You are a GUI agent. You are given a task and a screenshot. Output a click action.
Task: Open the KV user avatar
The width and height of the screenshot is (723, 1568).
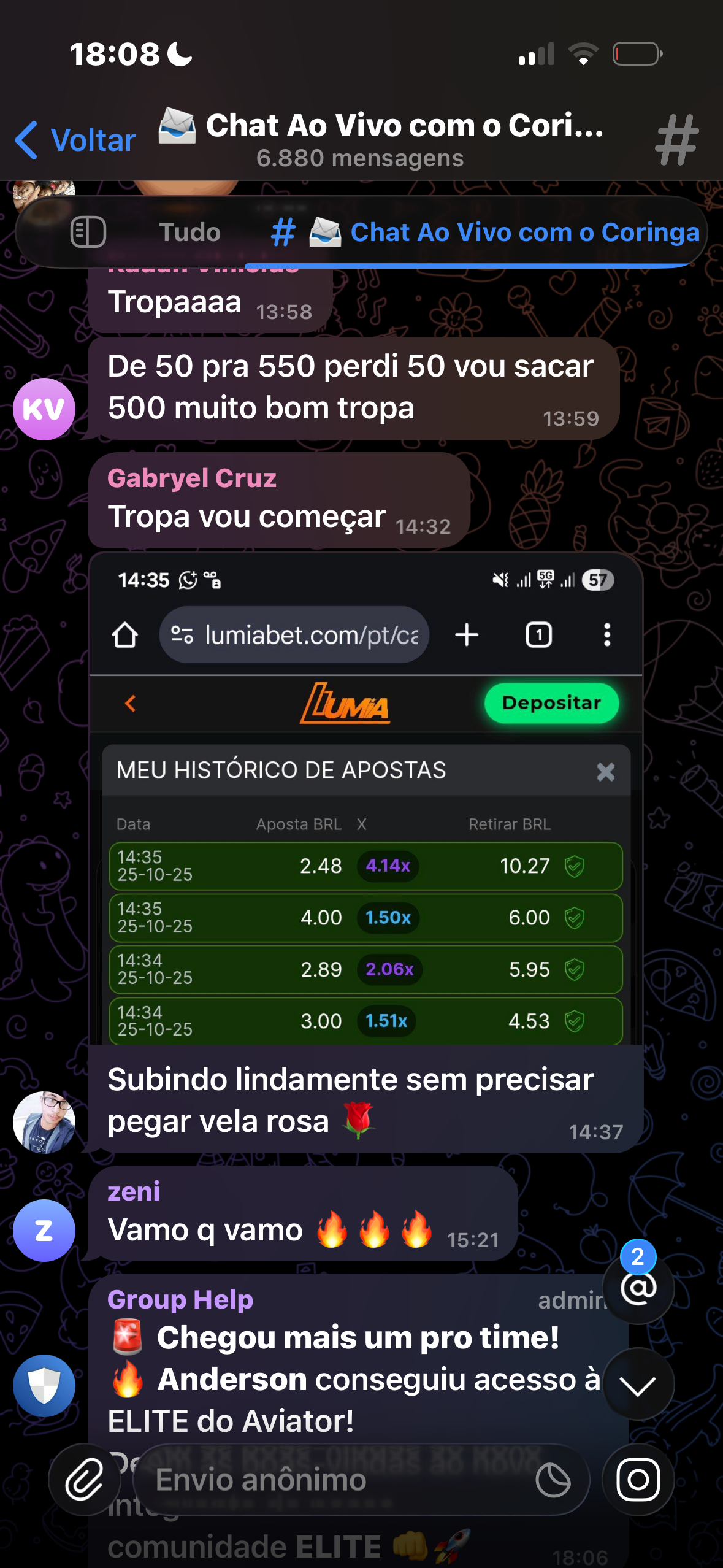(44, 409)
